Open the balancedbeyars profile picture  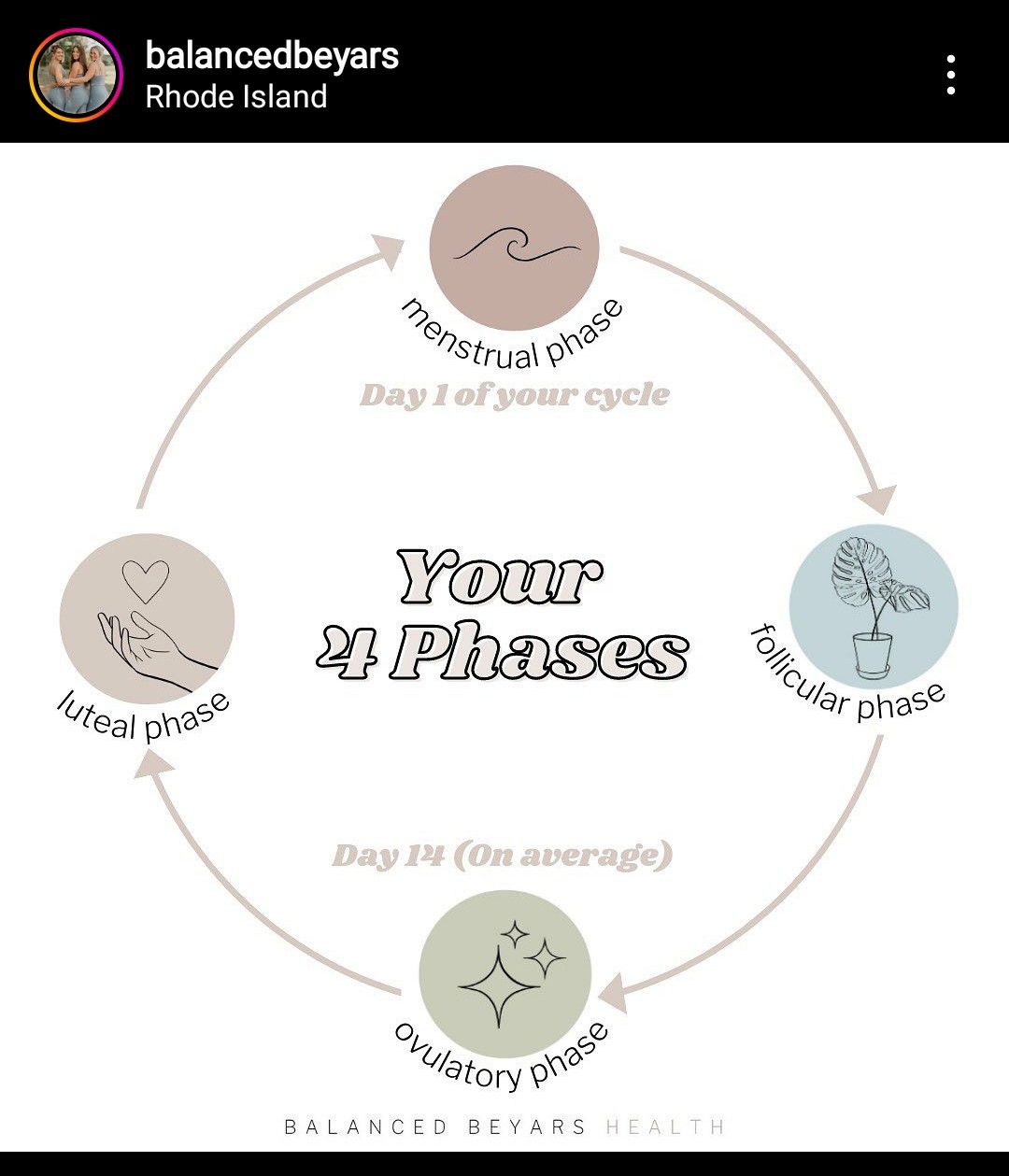coord(77,75)
